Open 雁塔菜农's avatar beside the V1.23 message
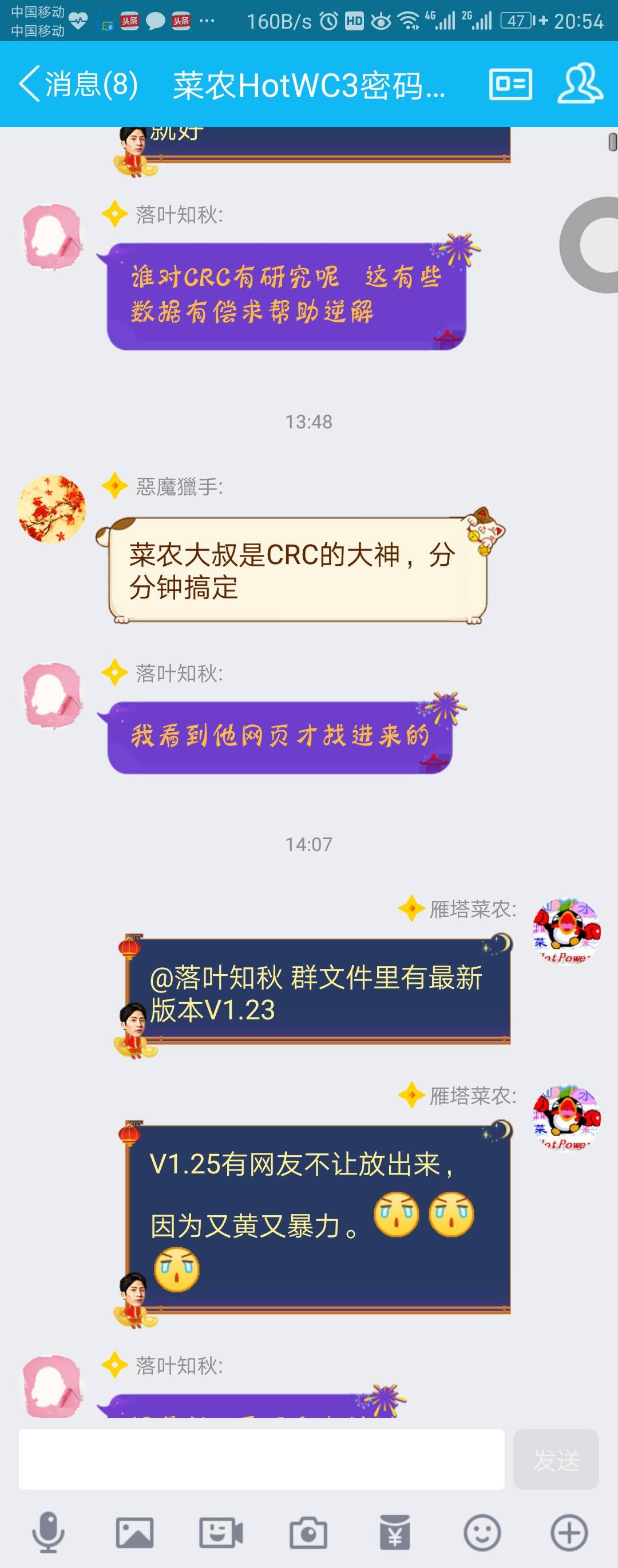The image size is (618, 1568). (566, 931)
